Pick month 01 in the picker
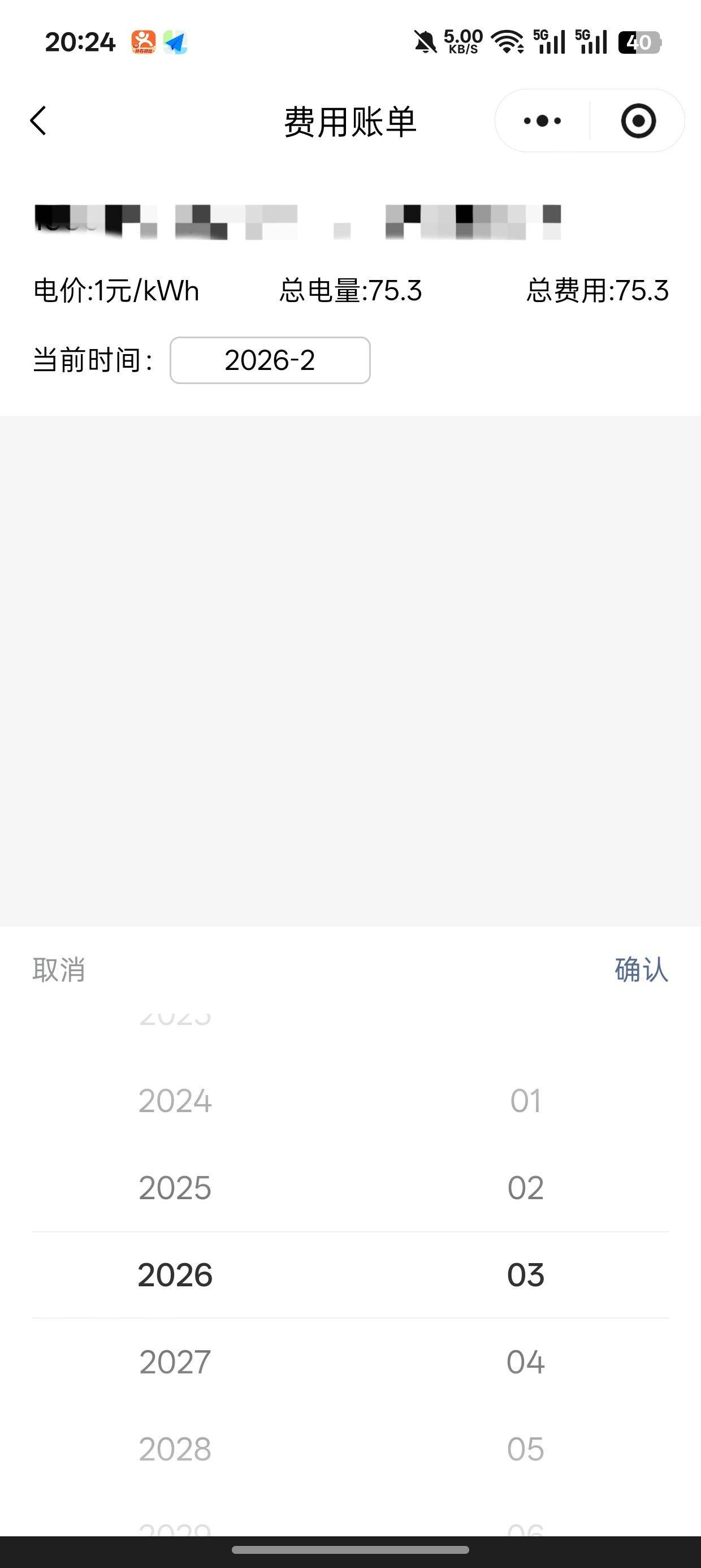The image size is (701, 1568). point(526,1101)
